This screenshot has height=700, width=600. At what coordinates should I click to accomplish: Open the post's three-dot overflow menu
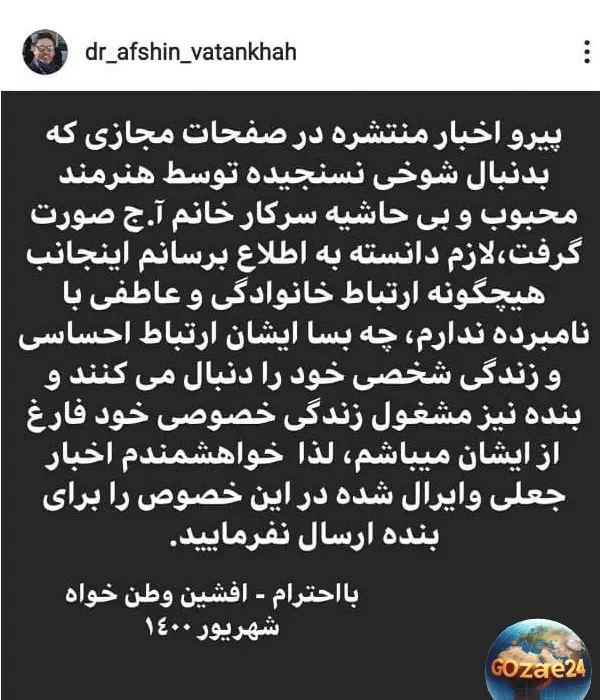[583, 50]
